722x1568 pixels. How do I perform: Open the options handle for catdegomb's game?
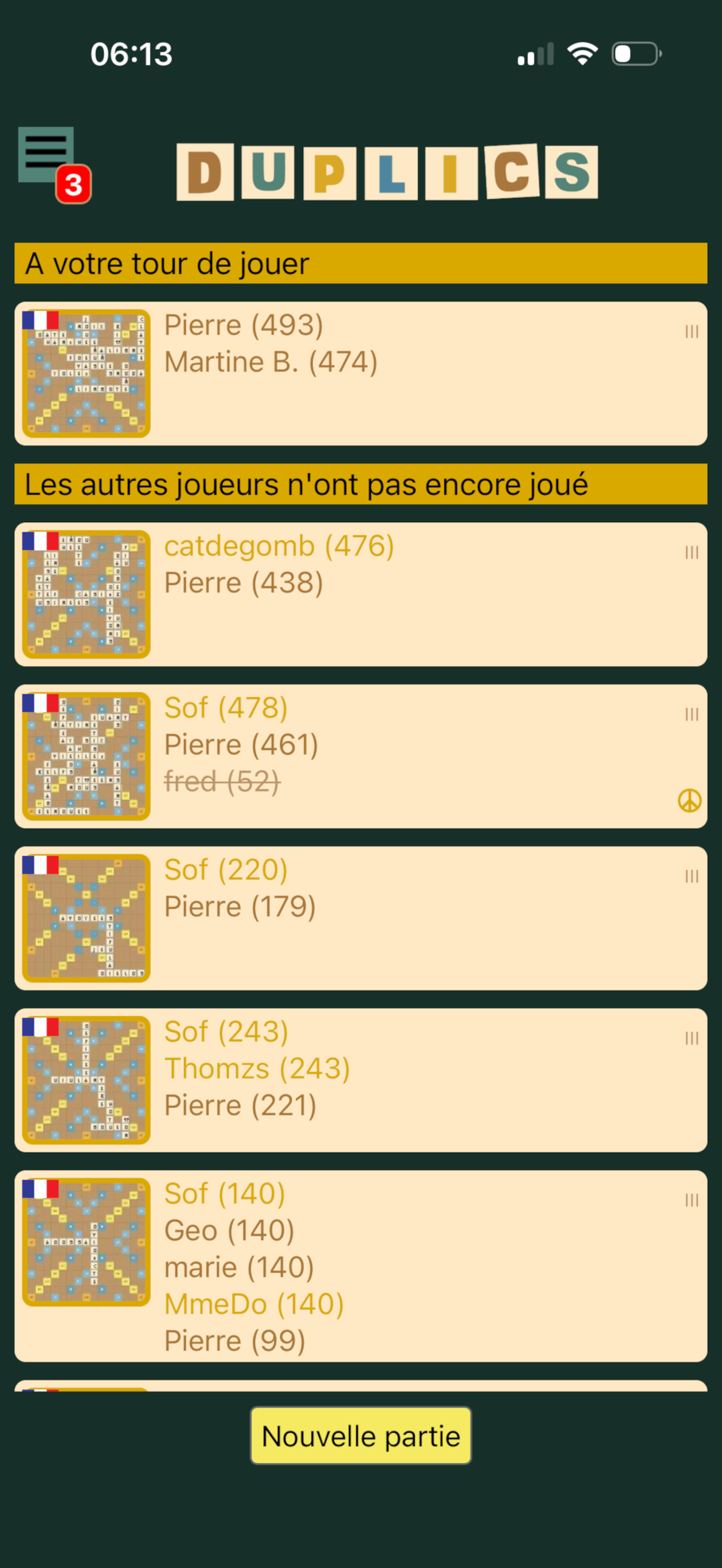click(691, 552)
